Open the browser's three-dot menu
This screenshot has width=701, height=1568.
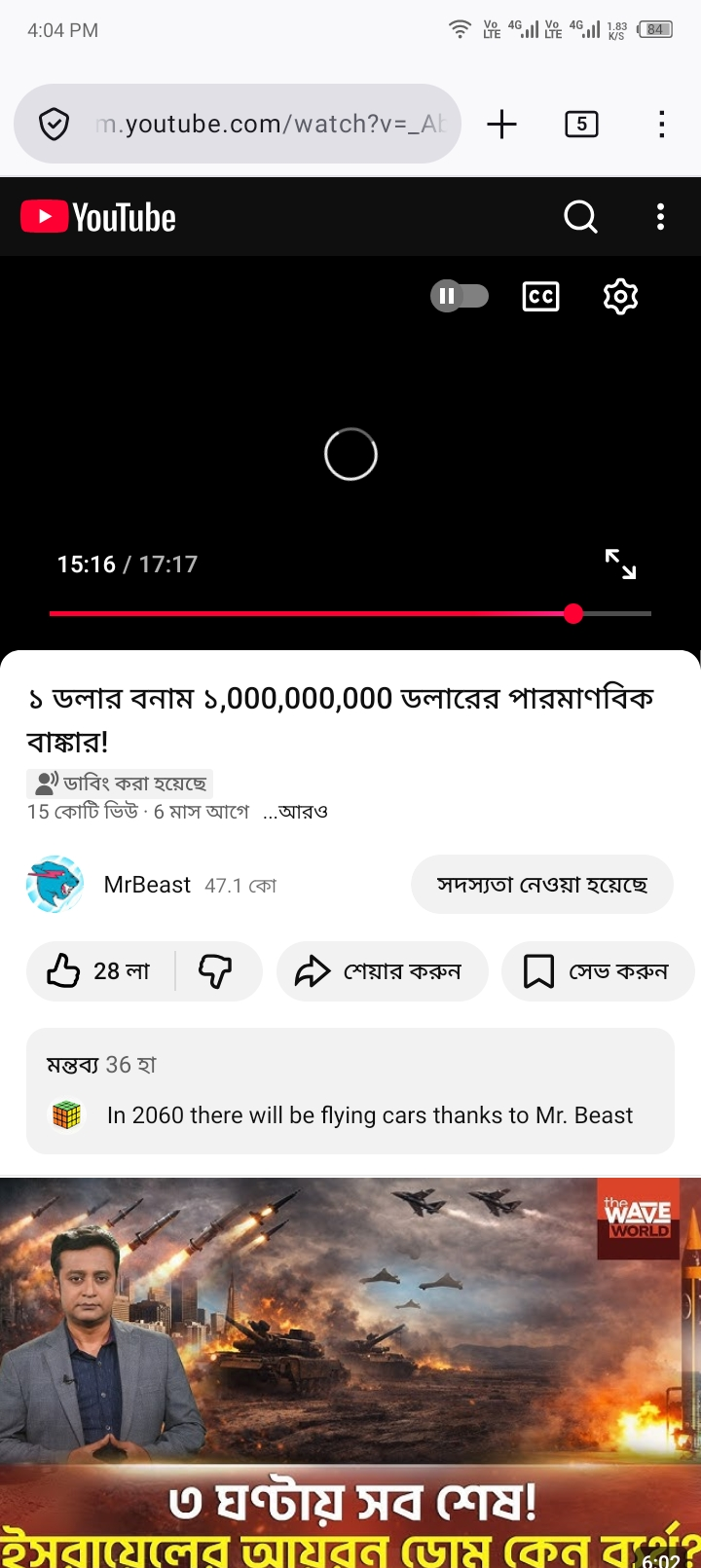coord(661,124)
